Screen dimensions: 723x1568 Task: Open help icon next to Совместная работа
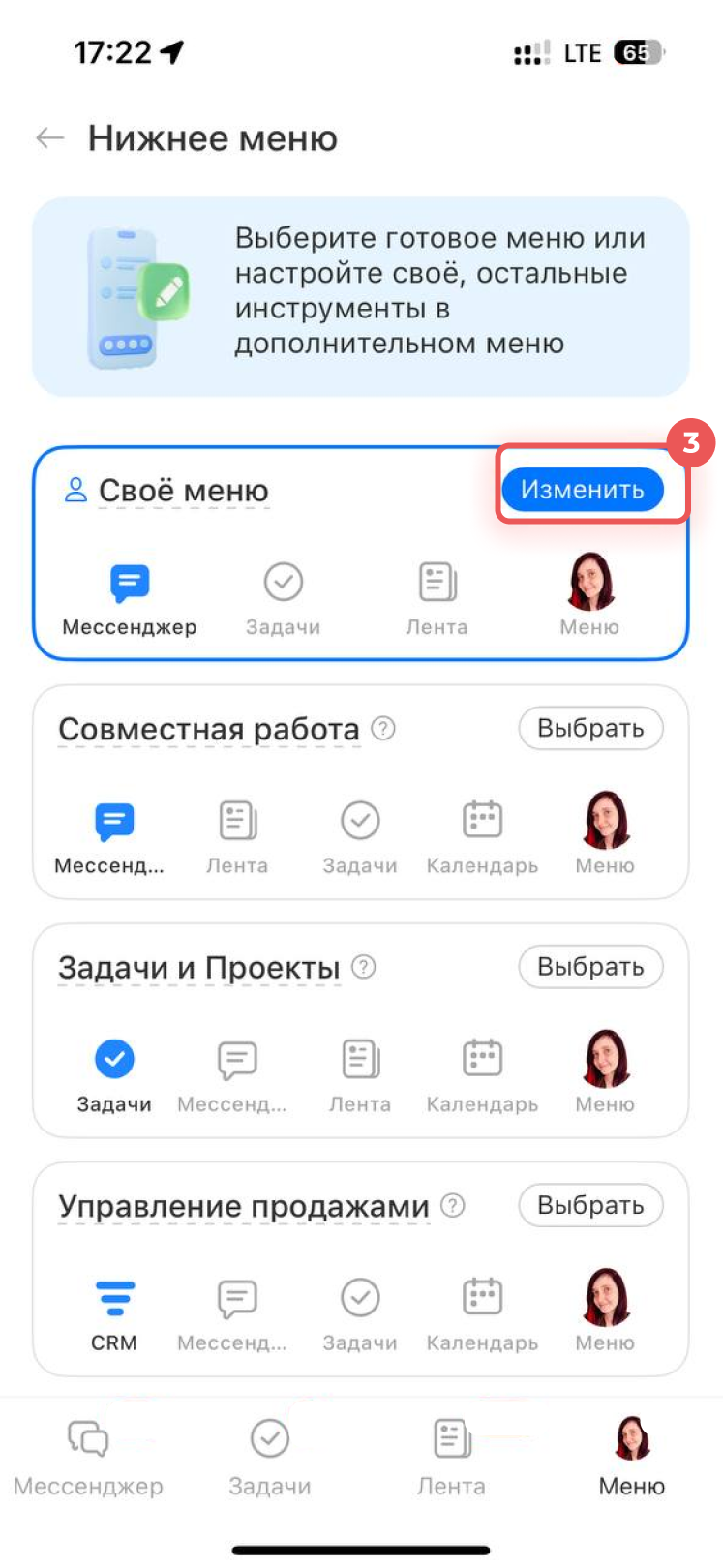(383, 728)
